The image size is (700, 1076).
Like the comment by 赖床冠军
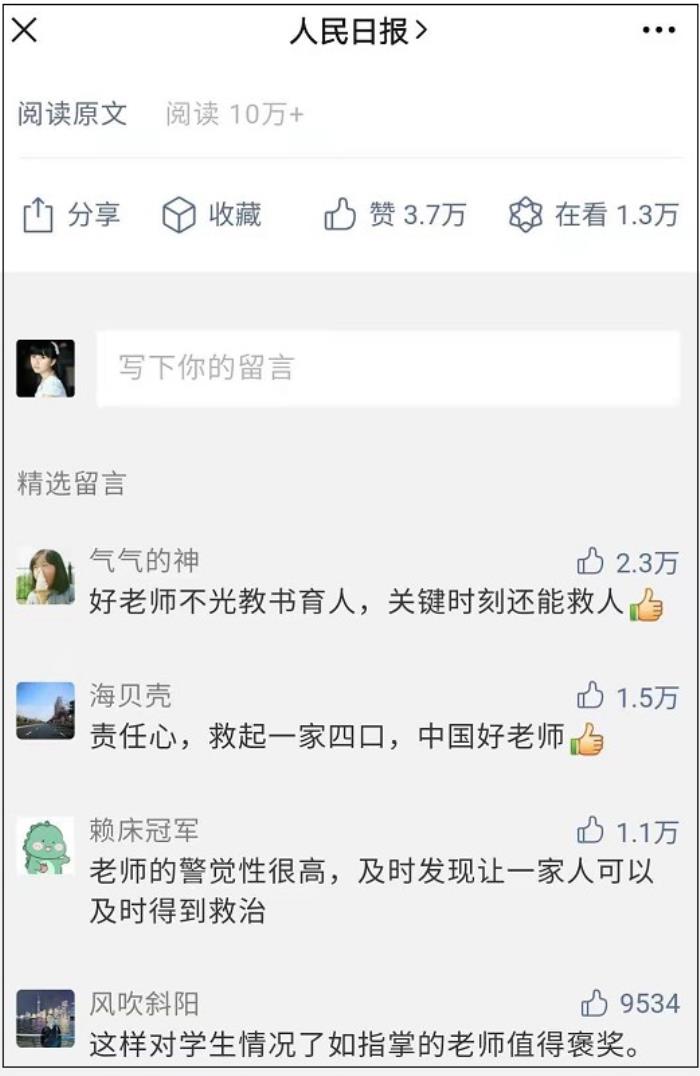tap(592, 830)
